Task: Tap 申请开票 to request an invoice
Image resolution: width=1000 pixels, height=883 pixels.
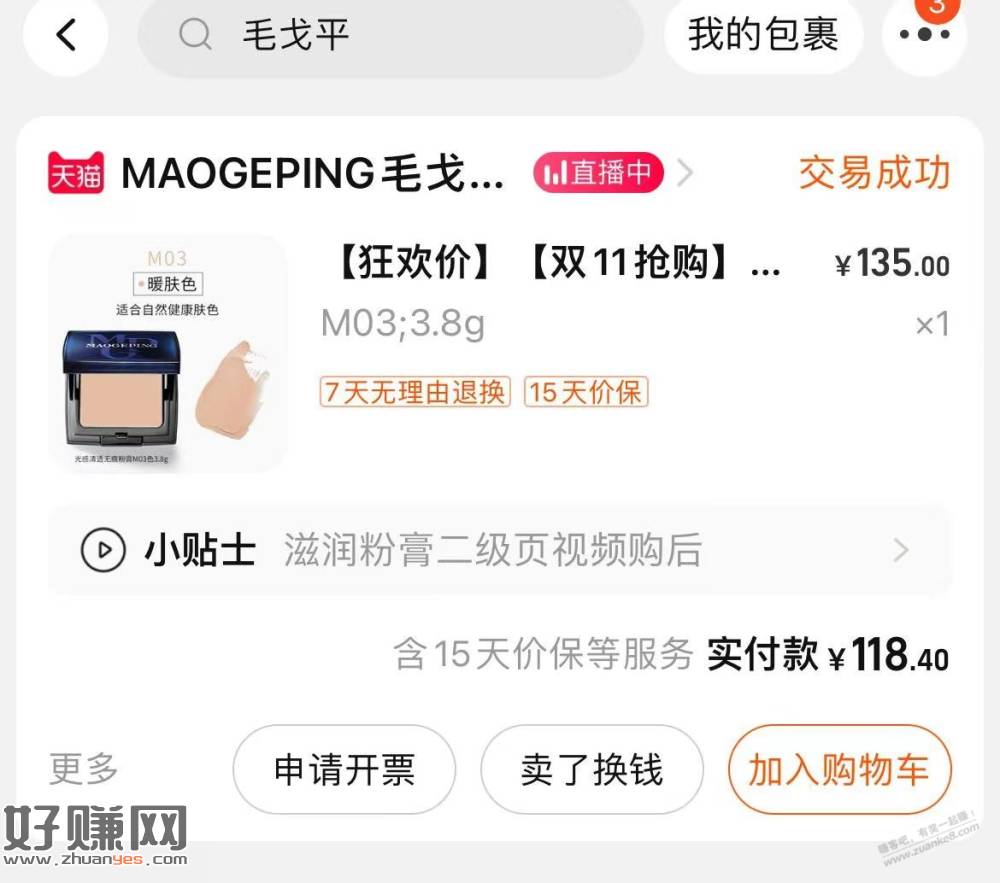Action: tap(344, 770)
